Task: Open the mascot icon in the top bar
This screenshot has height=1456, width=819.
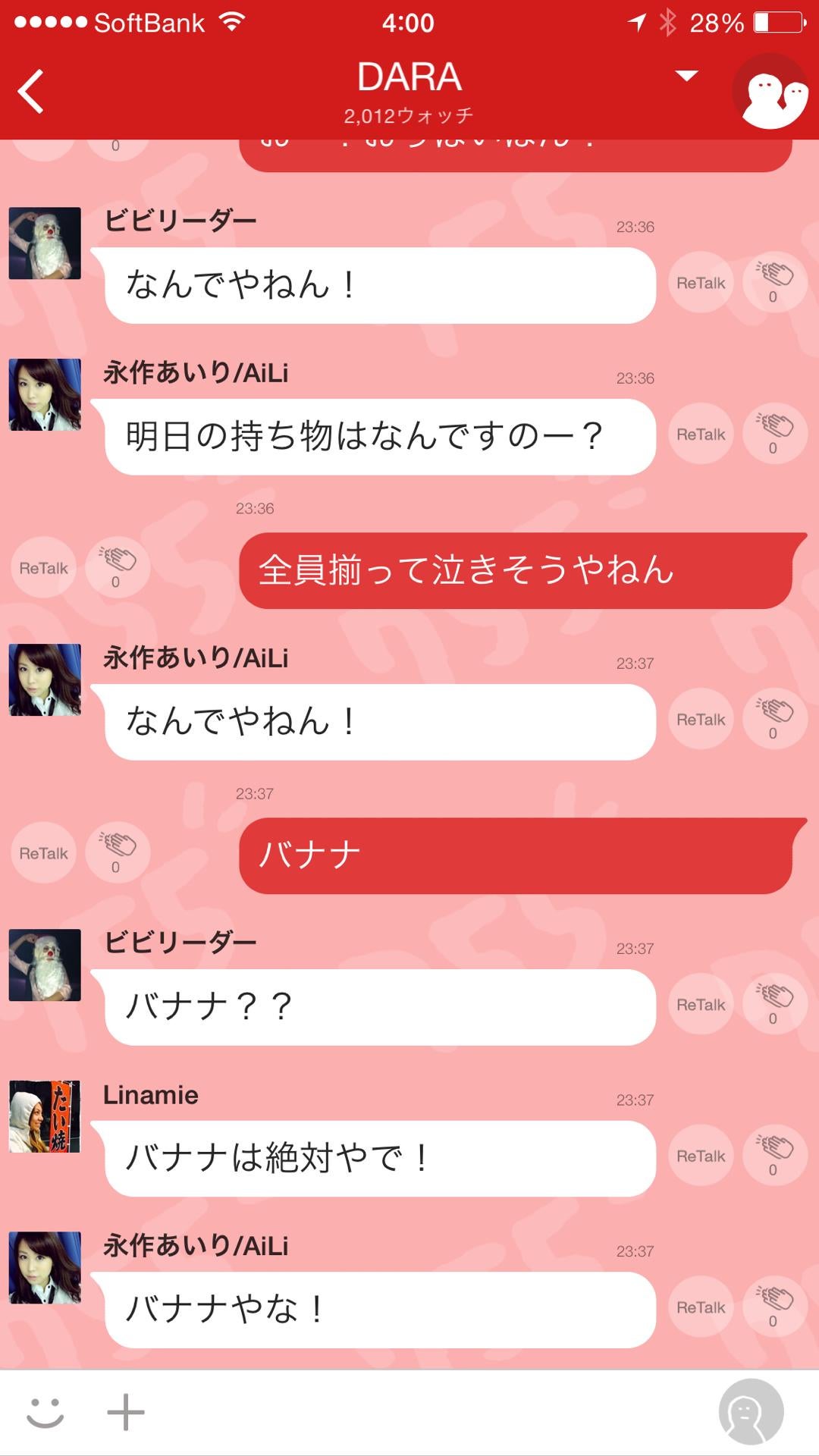Action: [771, 91]
